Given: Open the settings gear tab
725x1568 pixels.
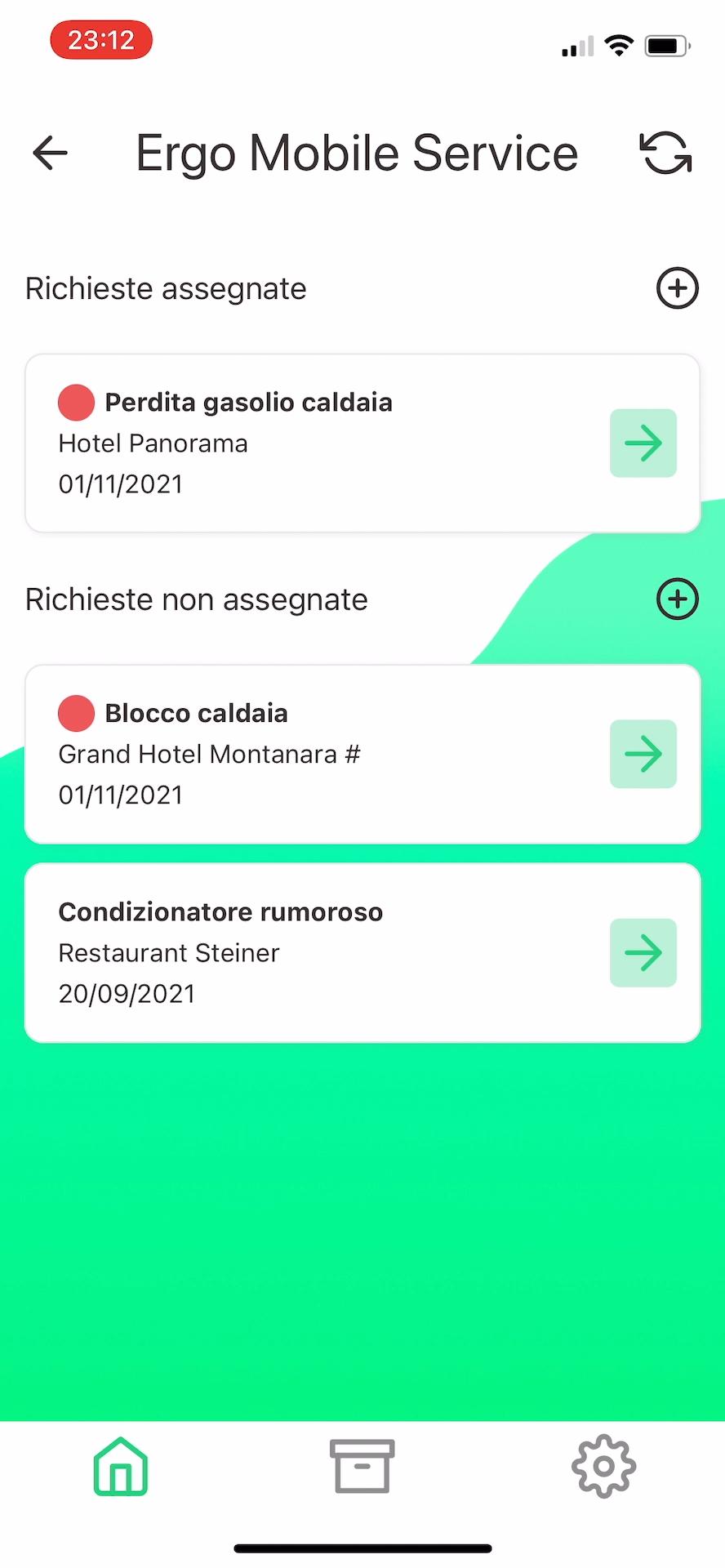Looking at the screenshot, I should [604, 1467].
